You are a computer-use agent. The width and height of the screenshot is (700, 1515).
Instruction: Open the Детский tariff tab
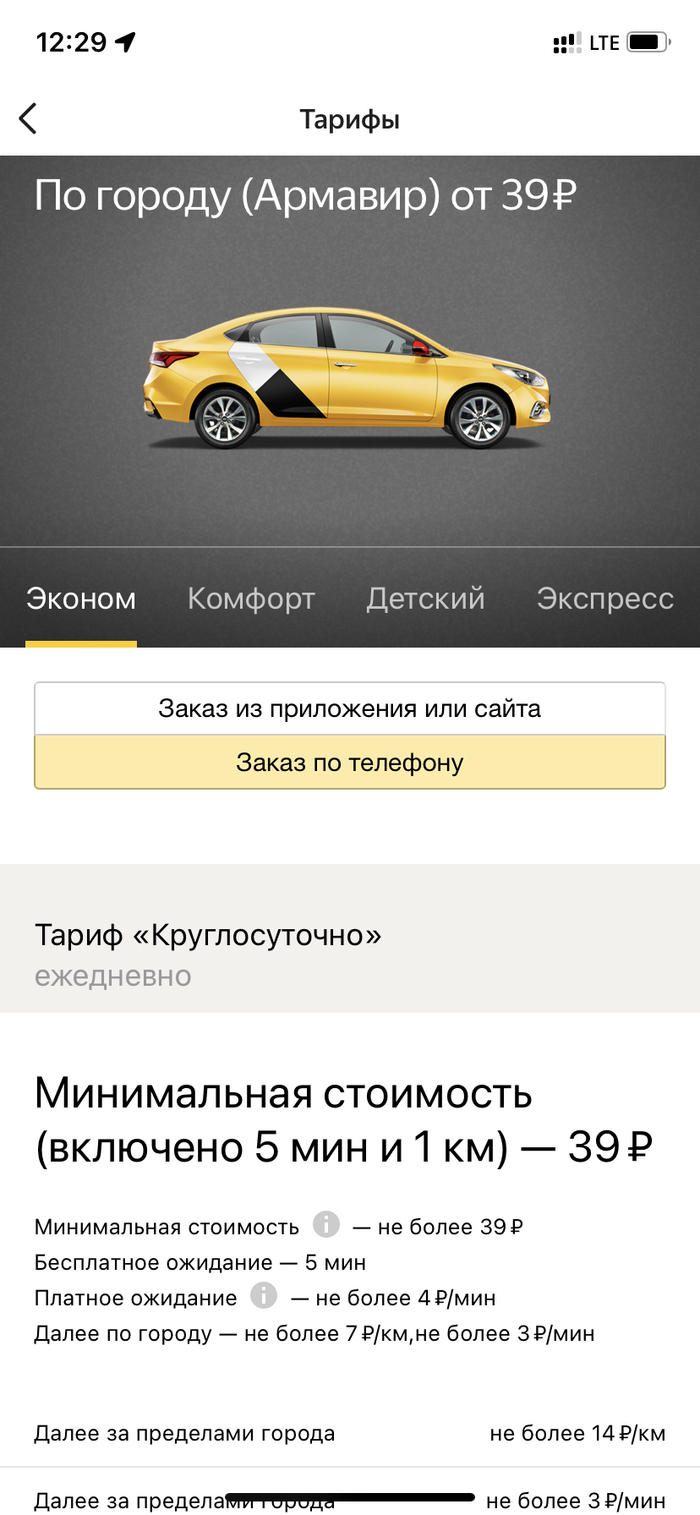pos(425,599)
